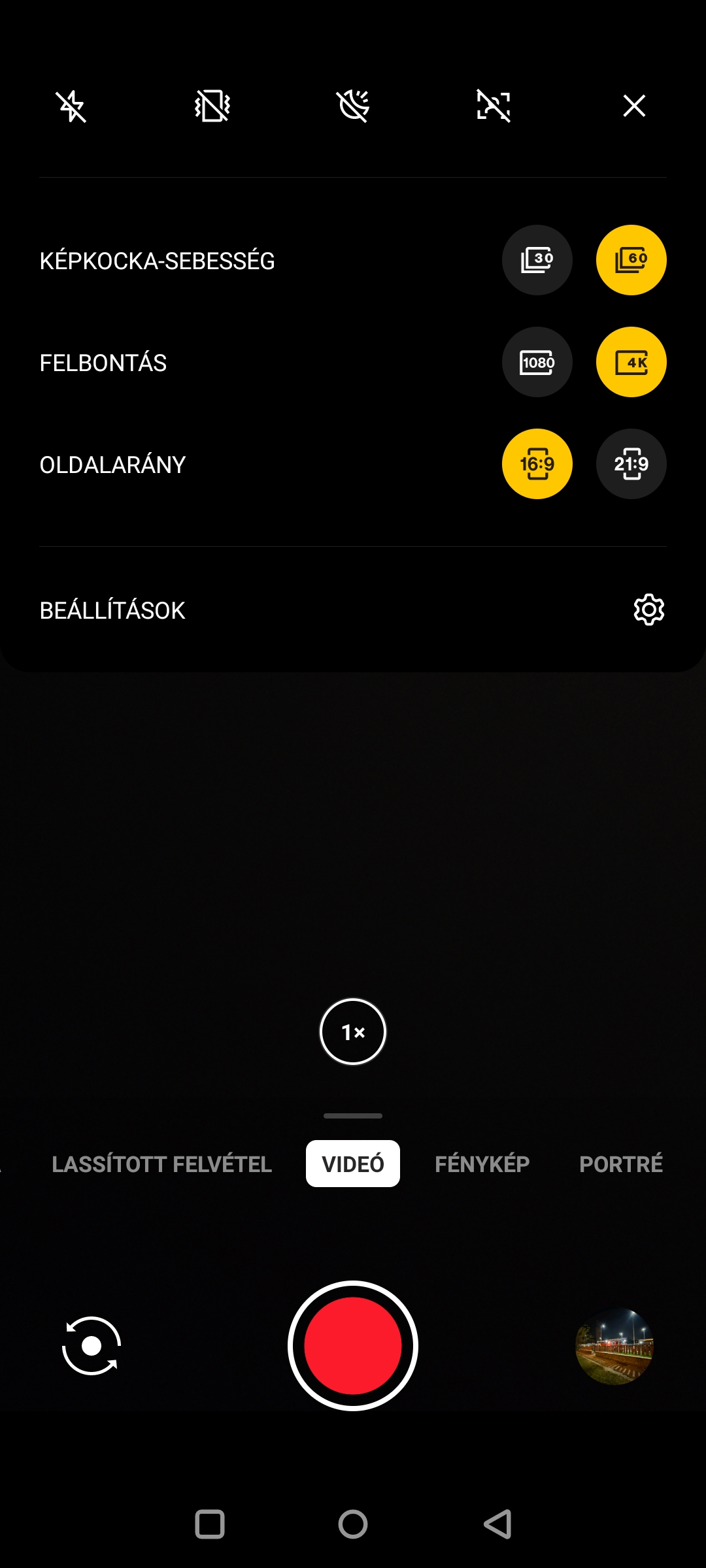The image size is (706, 1568).
Task: Tap the 1x zoom button
Action: 353,1032
